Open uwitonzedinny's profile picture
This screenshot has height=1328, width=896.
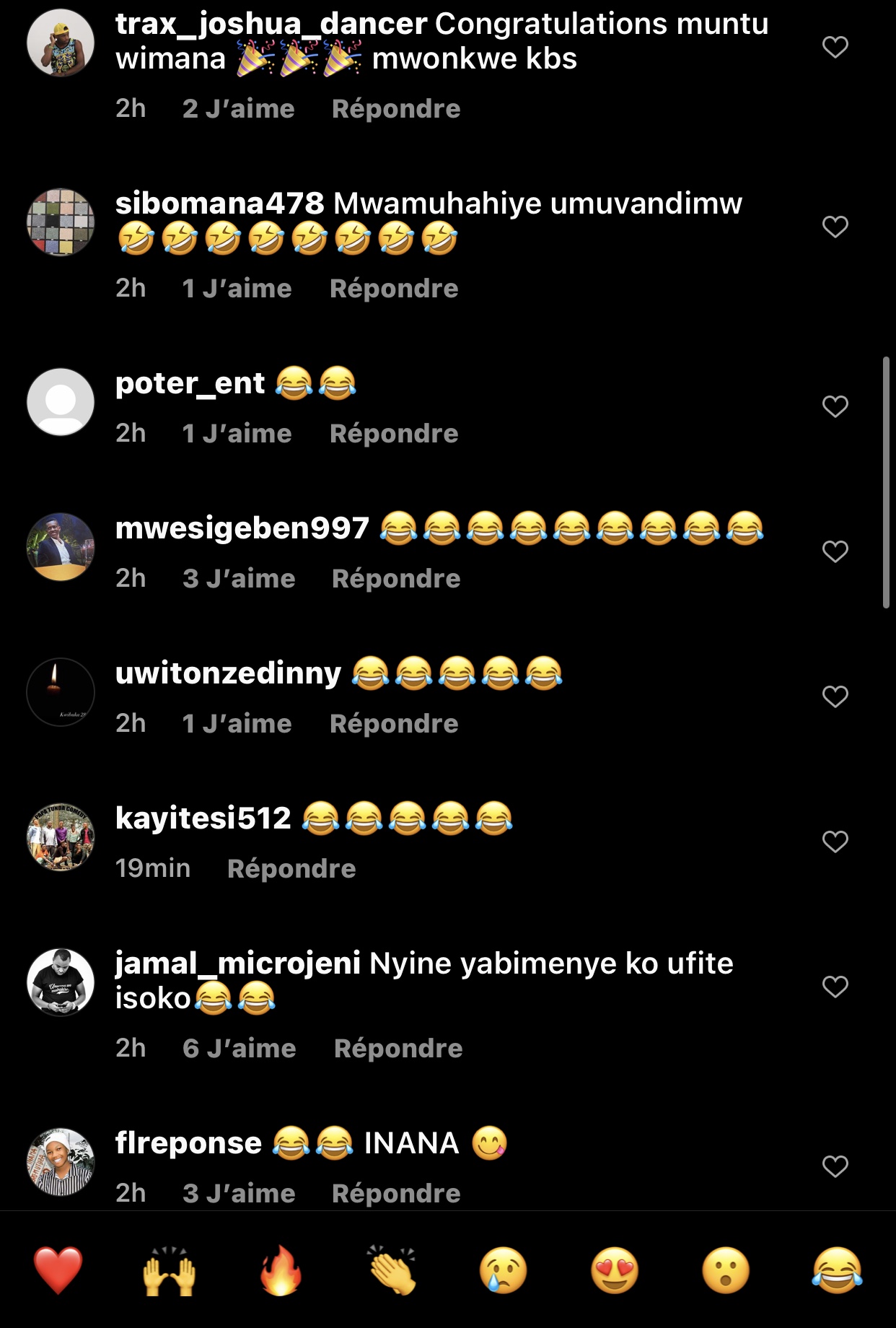(61, 691)
